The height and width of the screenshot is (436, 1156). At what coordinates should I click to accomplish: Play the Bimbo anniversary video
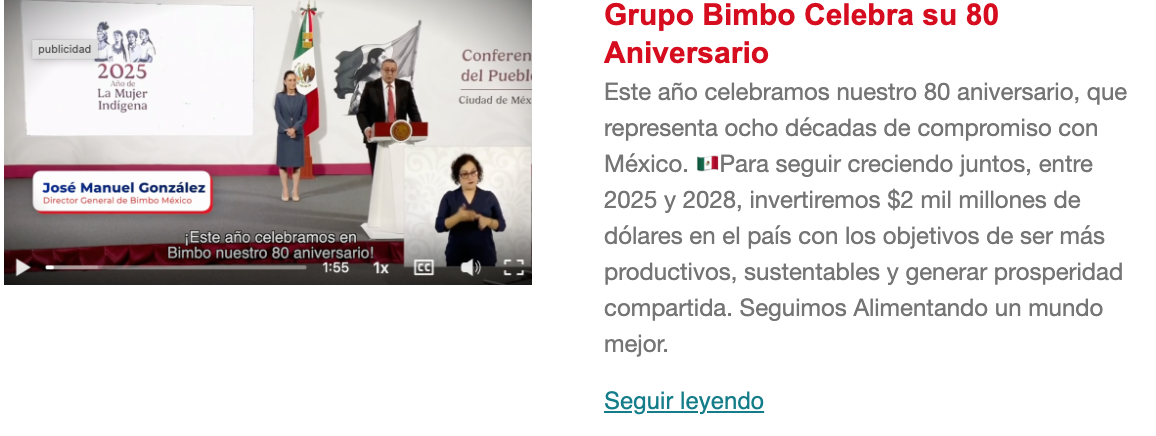coord(21,267)
